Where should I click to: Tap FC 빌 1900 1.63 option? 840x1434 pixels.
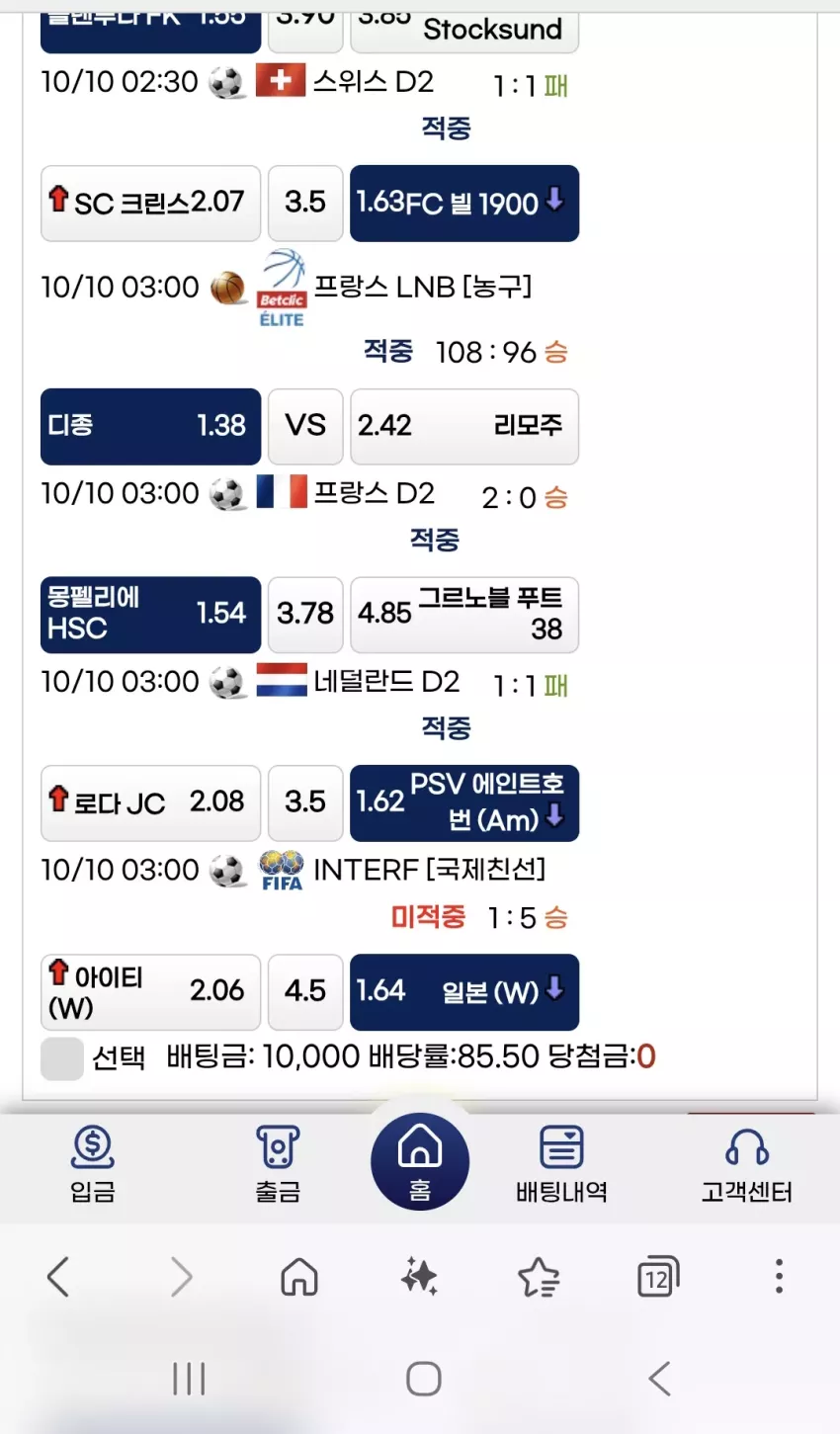pos(464,203)
